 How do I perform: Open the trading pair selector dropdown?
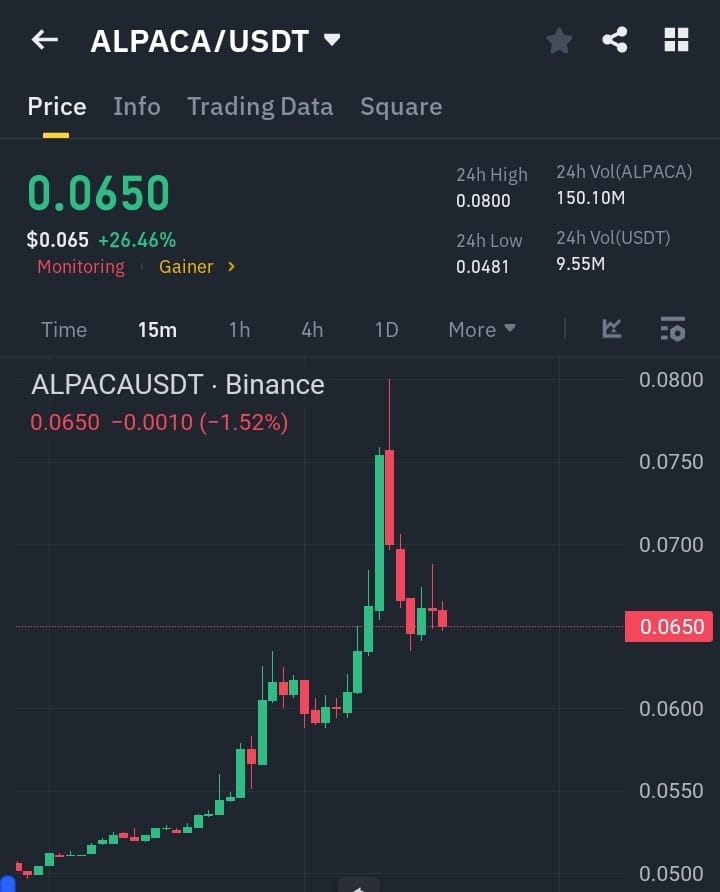click(331, 40)
